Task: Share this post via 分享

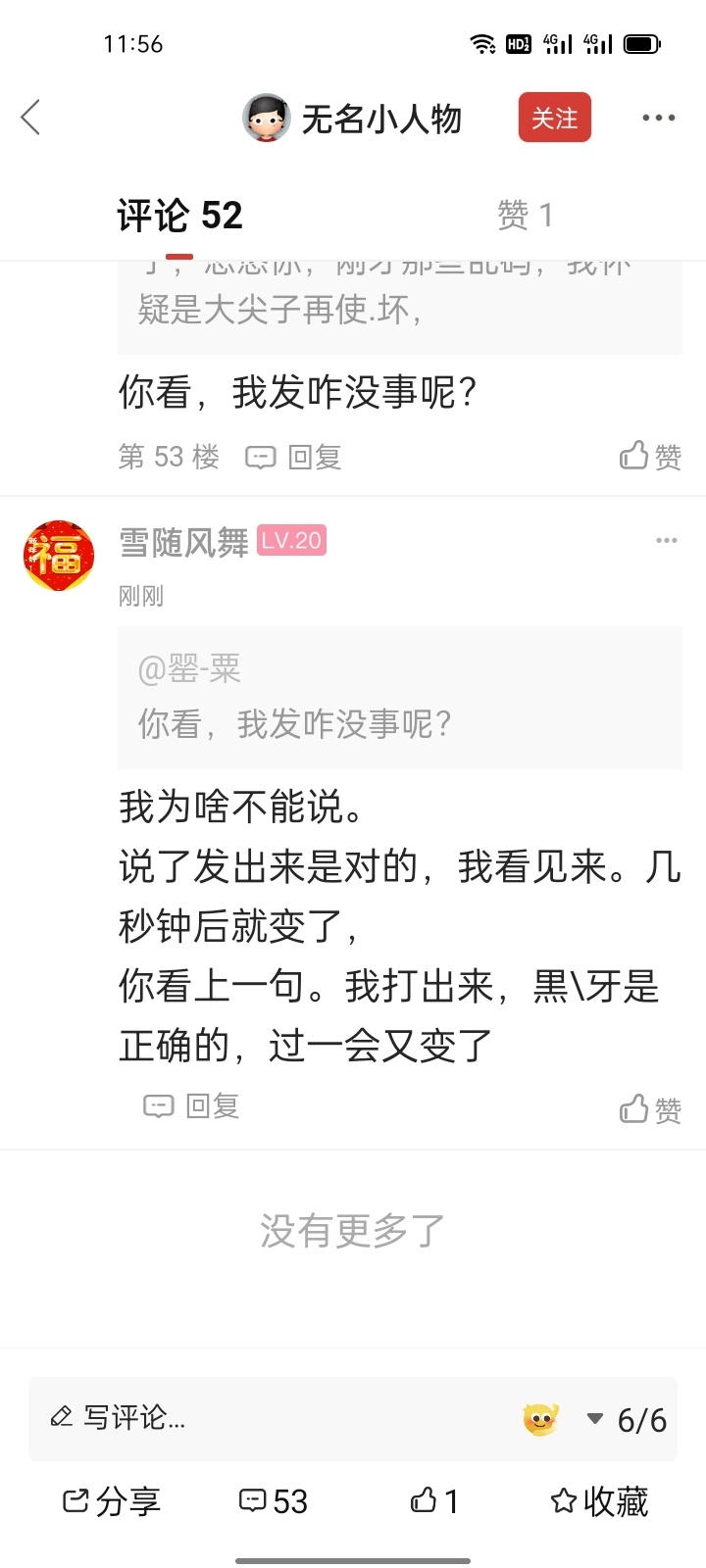Action: tap(111, 1501)
